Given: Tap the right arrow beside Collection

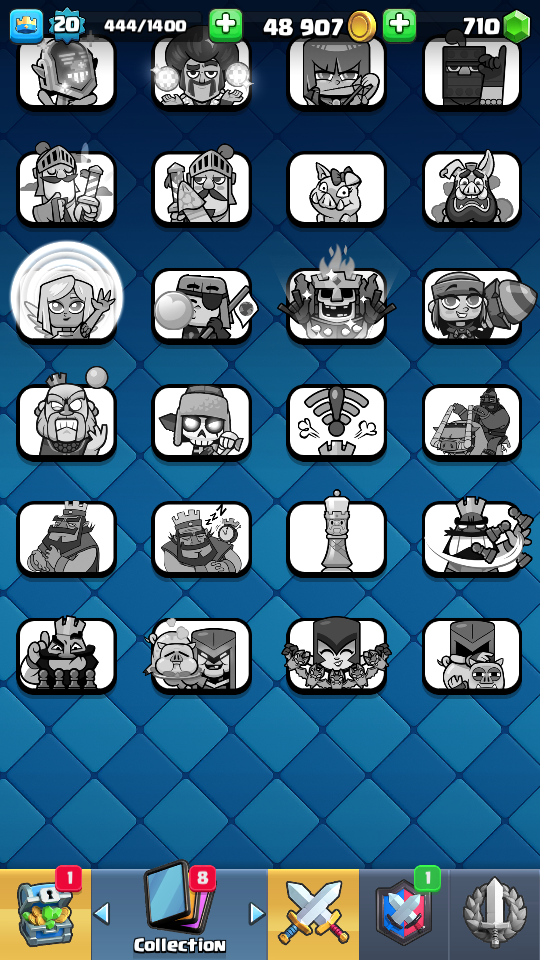Looking at the screenshot, I should click(257, 913).
